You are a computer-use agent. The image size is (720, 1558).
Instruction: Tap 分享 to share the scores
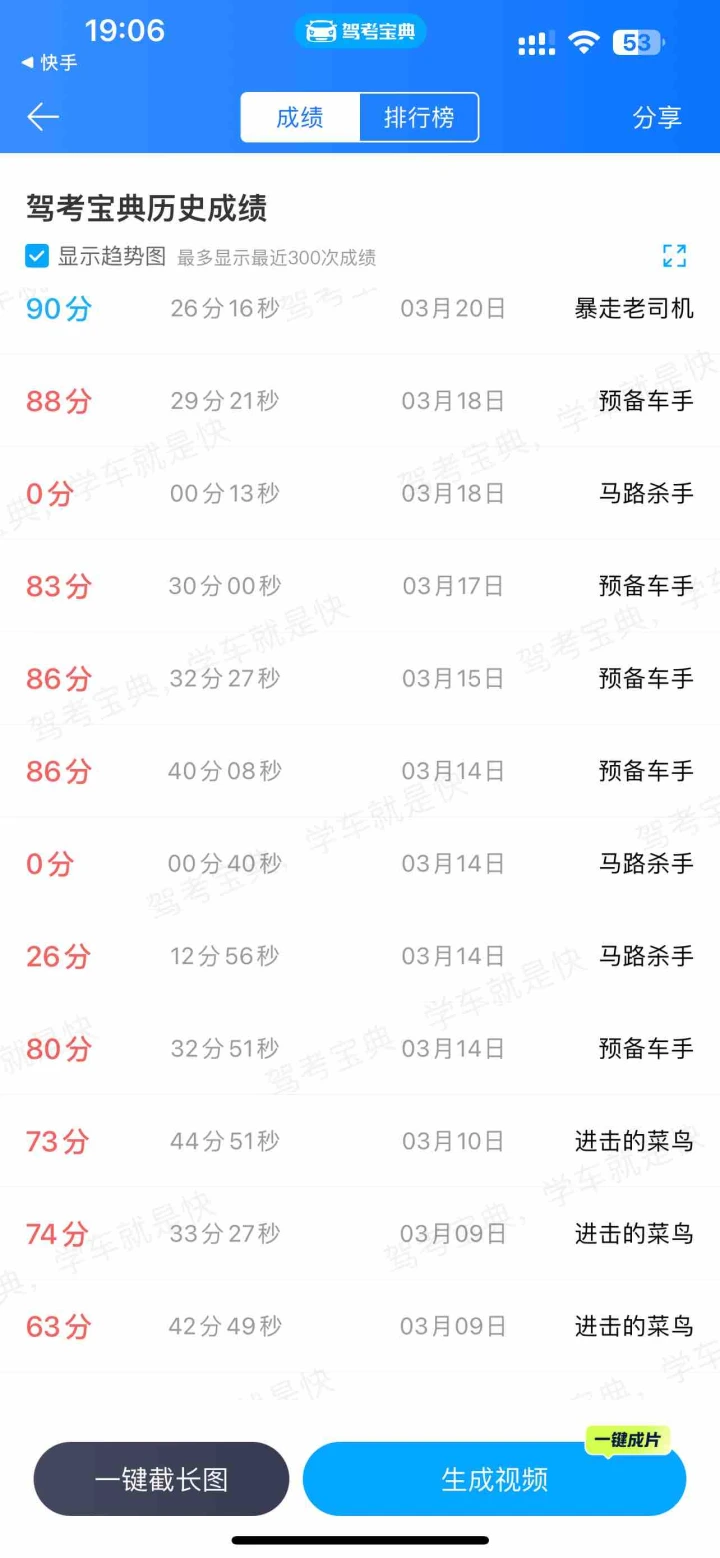coord(657,117)
